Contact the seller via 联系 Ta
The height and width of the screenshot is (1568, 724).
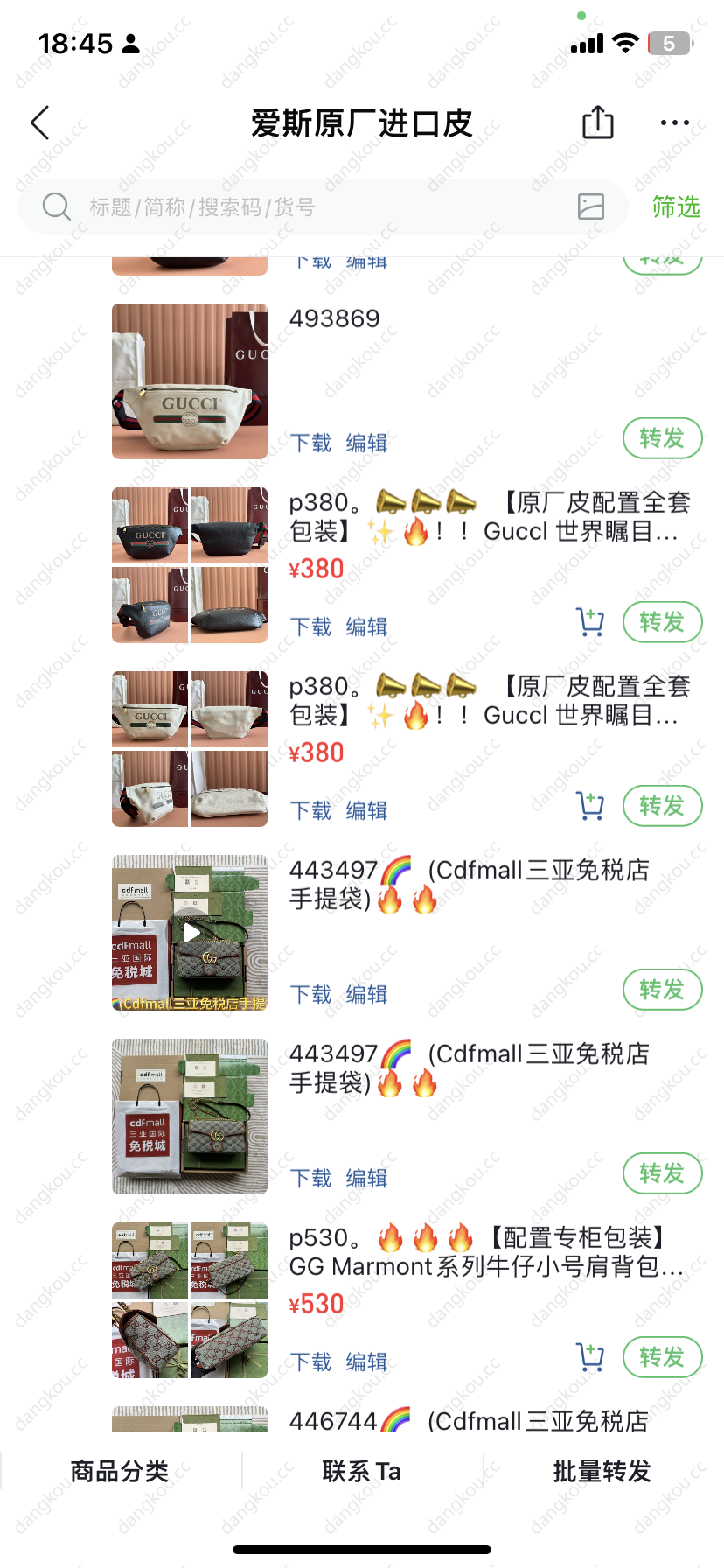362,1472
